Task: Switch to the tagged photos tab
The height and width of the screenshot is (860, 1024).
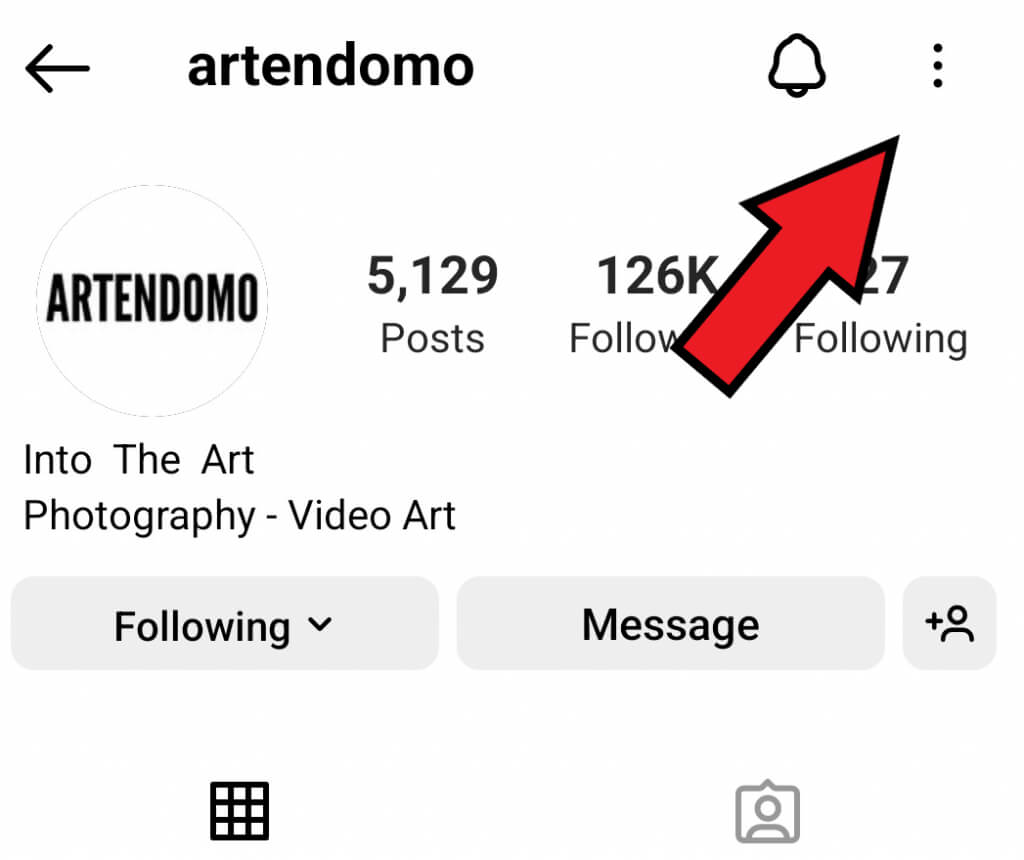Action: (767, 813)
